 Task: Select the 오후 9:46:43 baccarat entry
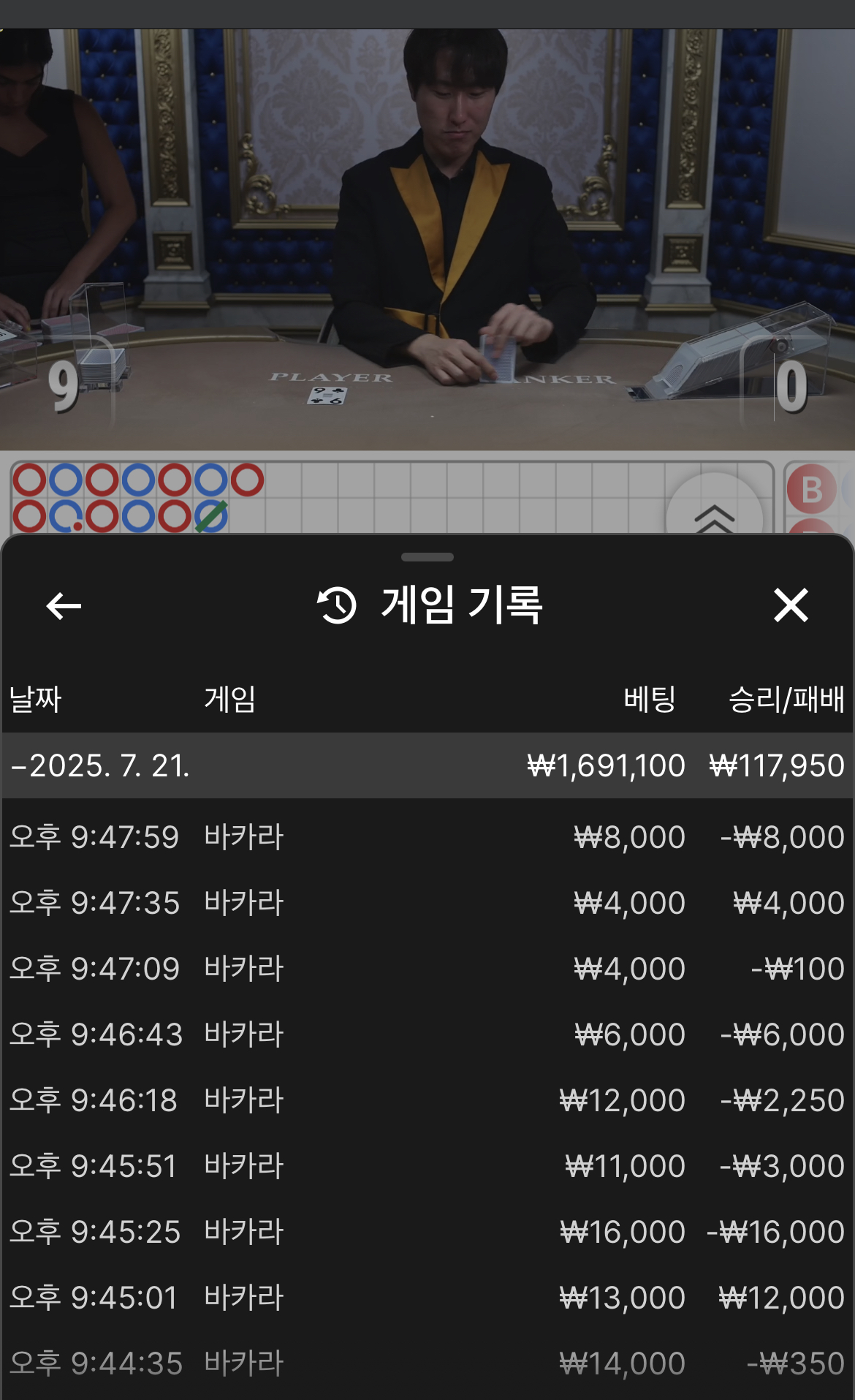click(427, 1034)
